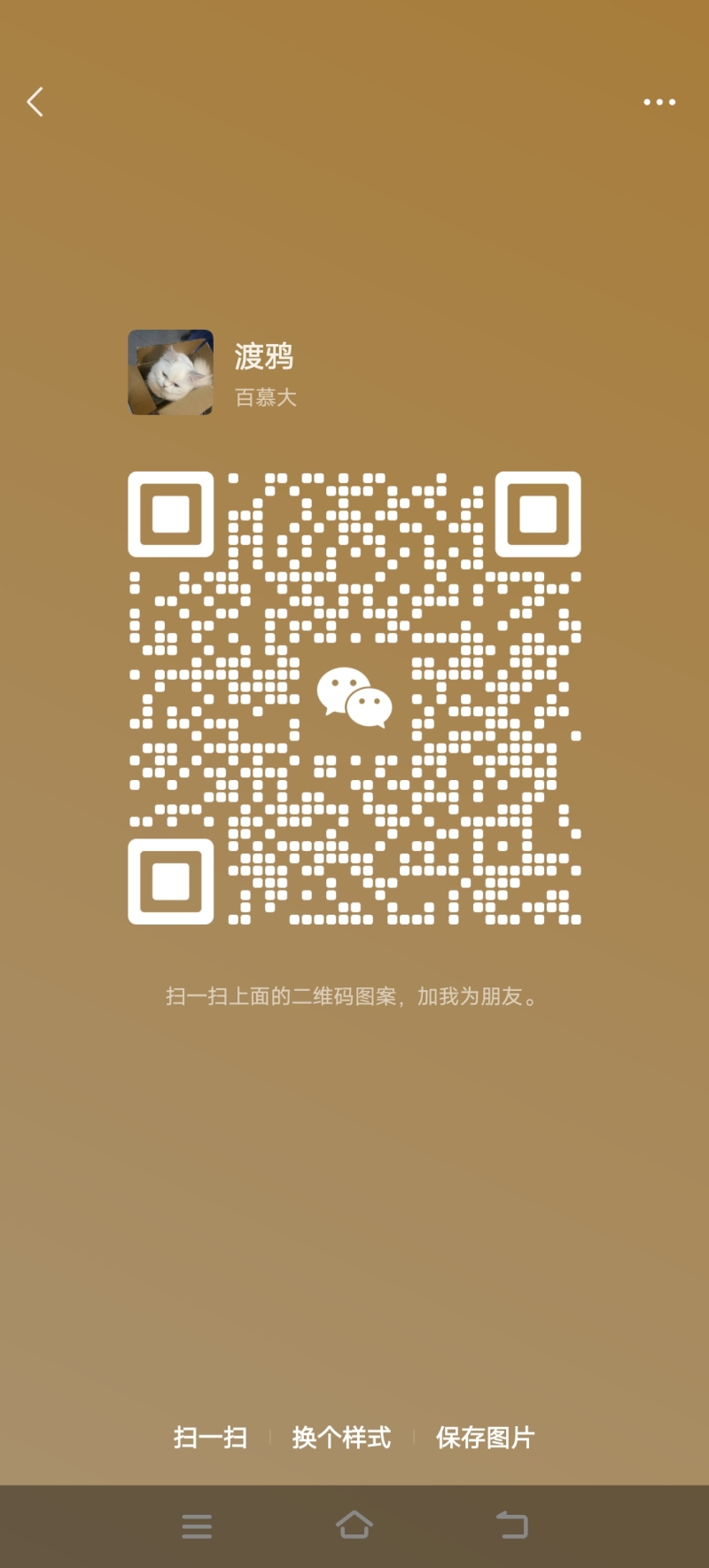
Task: Open recent apps from the navigation bar
Action: (197, 1525)
